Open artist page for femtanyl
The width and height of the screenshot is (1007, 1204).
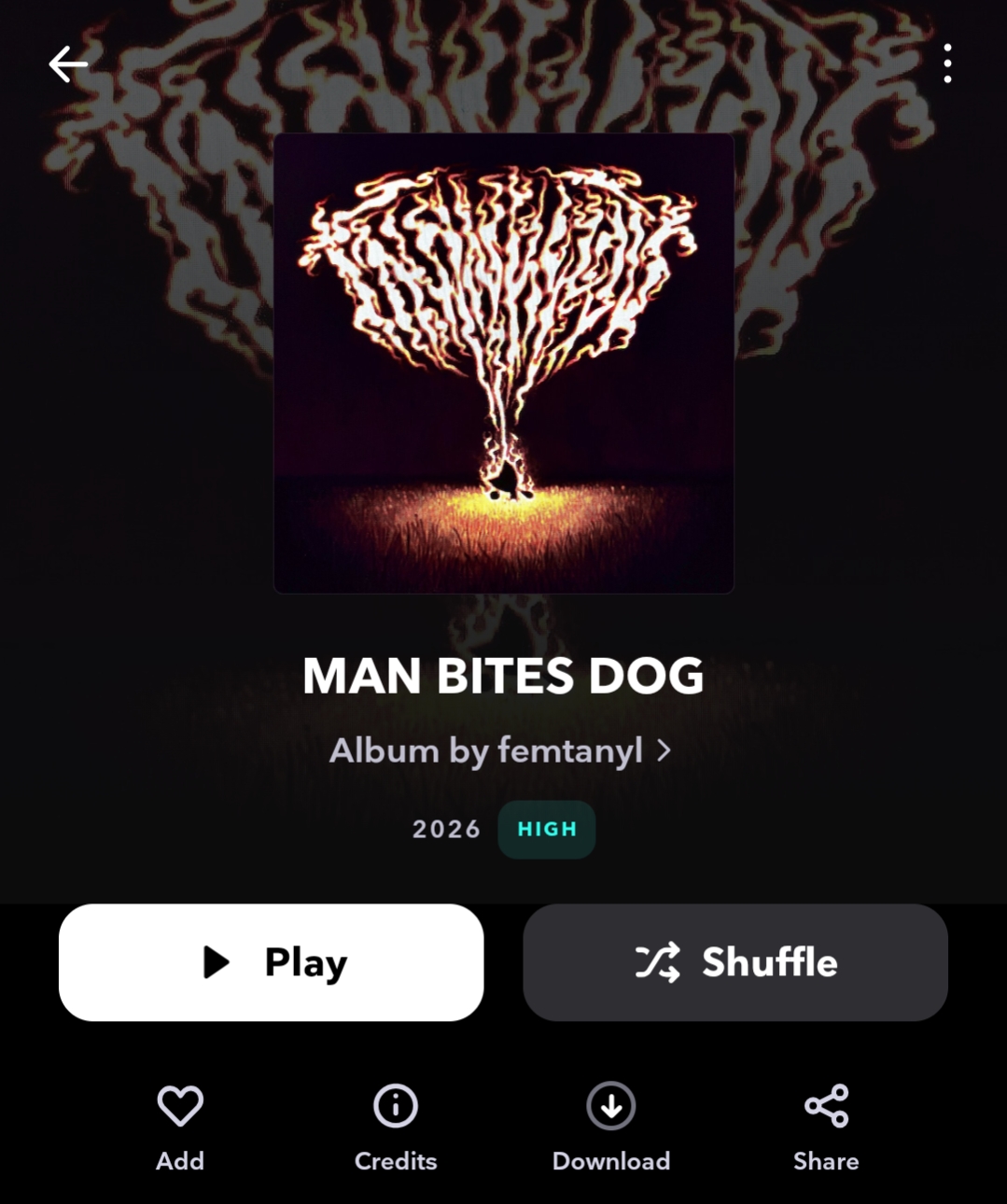click(x=500, y=750)
